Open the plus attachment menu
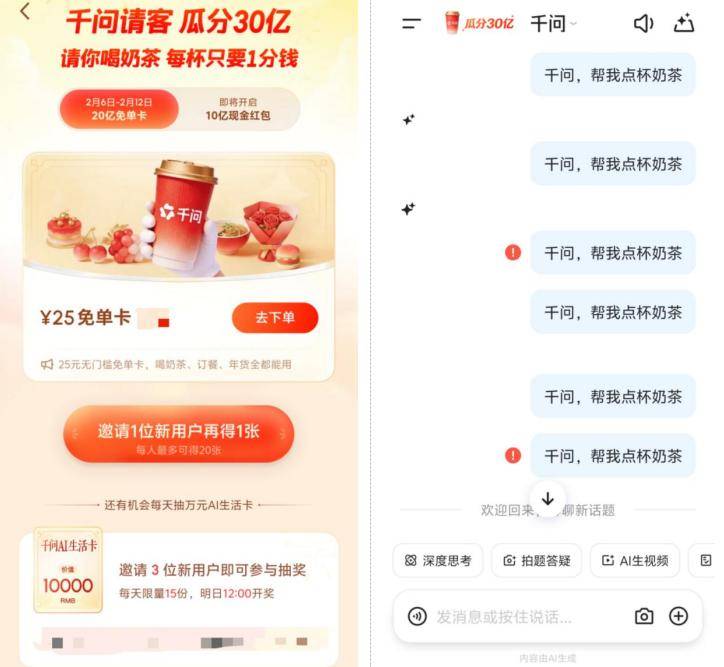 pos(679,616)
